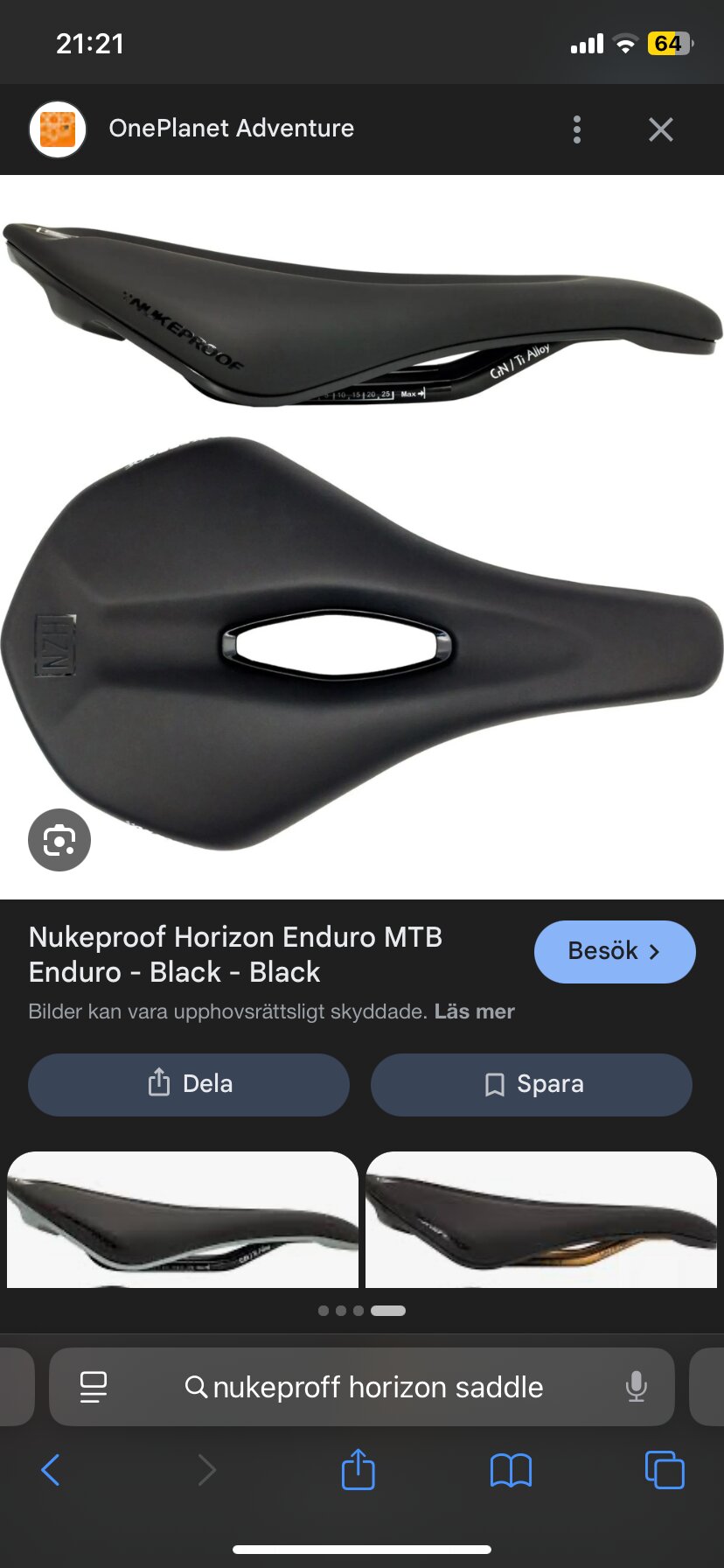Screen dimensions: 724x1568
Task: Open related saddle image with gold rails
Action: [540, 1220]
